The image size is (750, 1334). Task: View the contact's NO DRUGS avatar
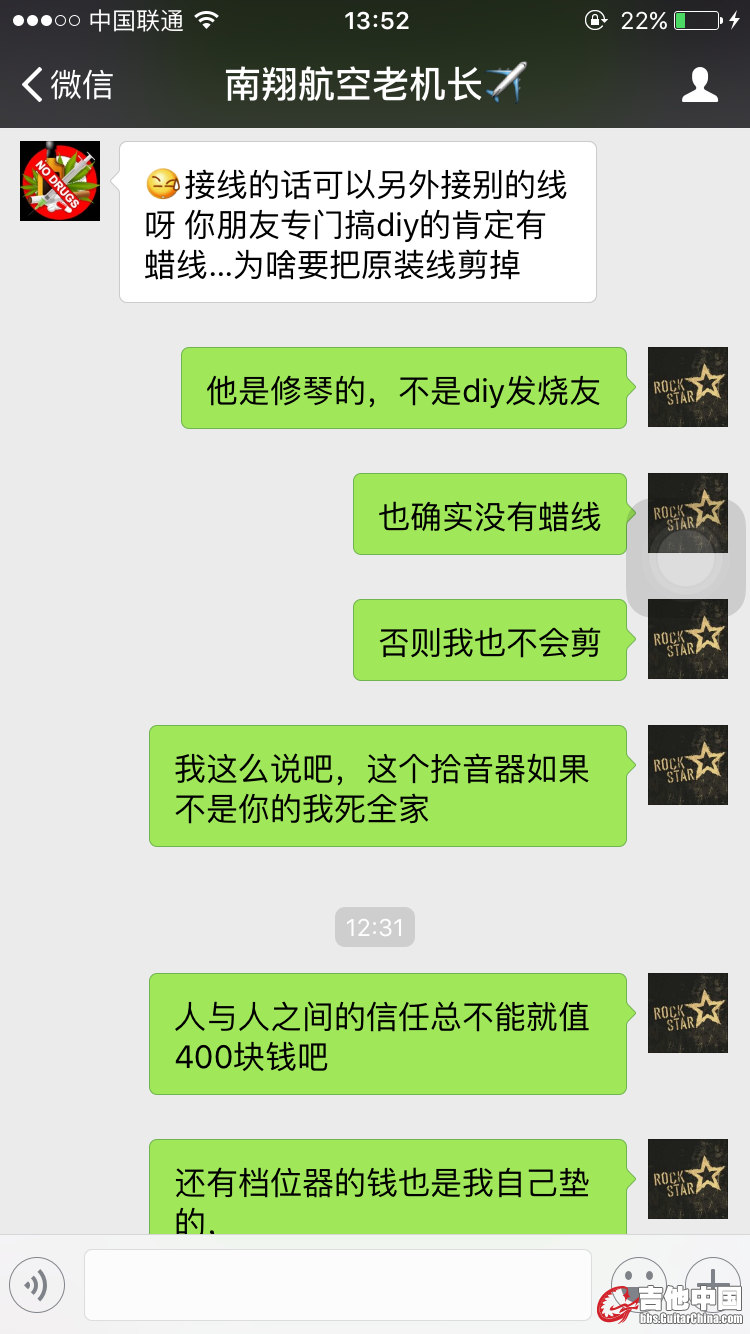pos(60,181)
